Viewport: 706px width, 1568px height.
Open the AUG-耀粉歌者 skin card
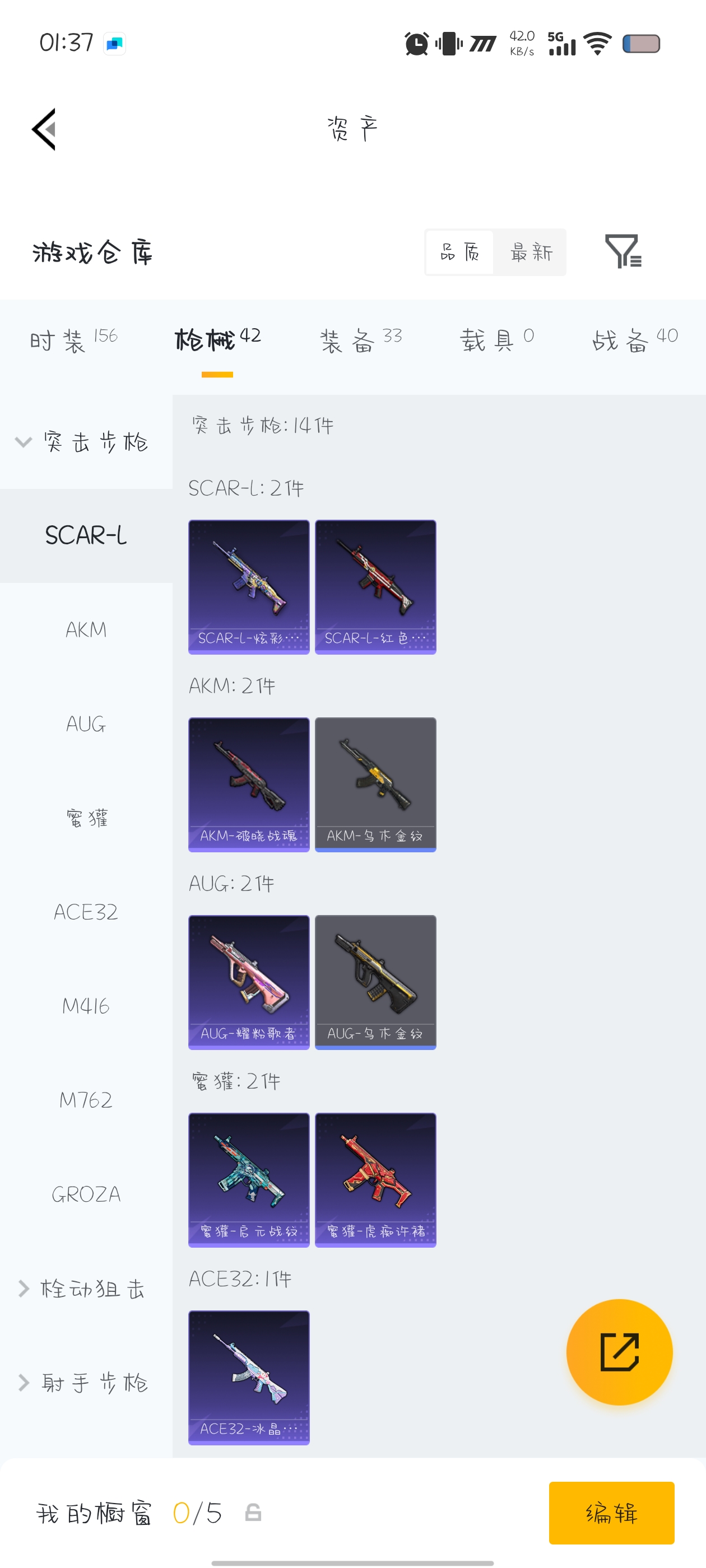click(x=249, y=982)
